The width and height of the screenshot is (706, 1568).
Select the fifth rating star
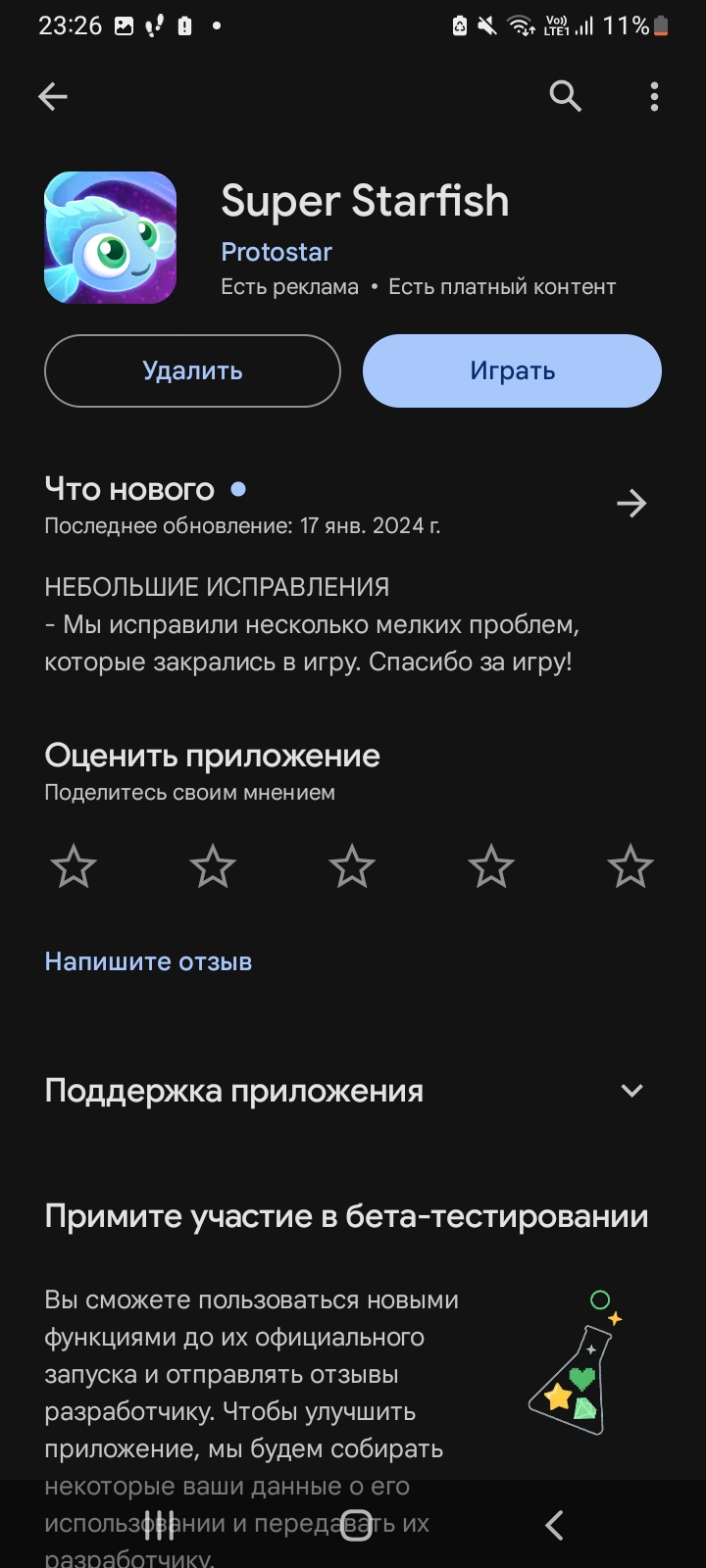pos(630,865)
